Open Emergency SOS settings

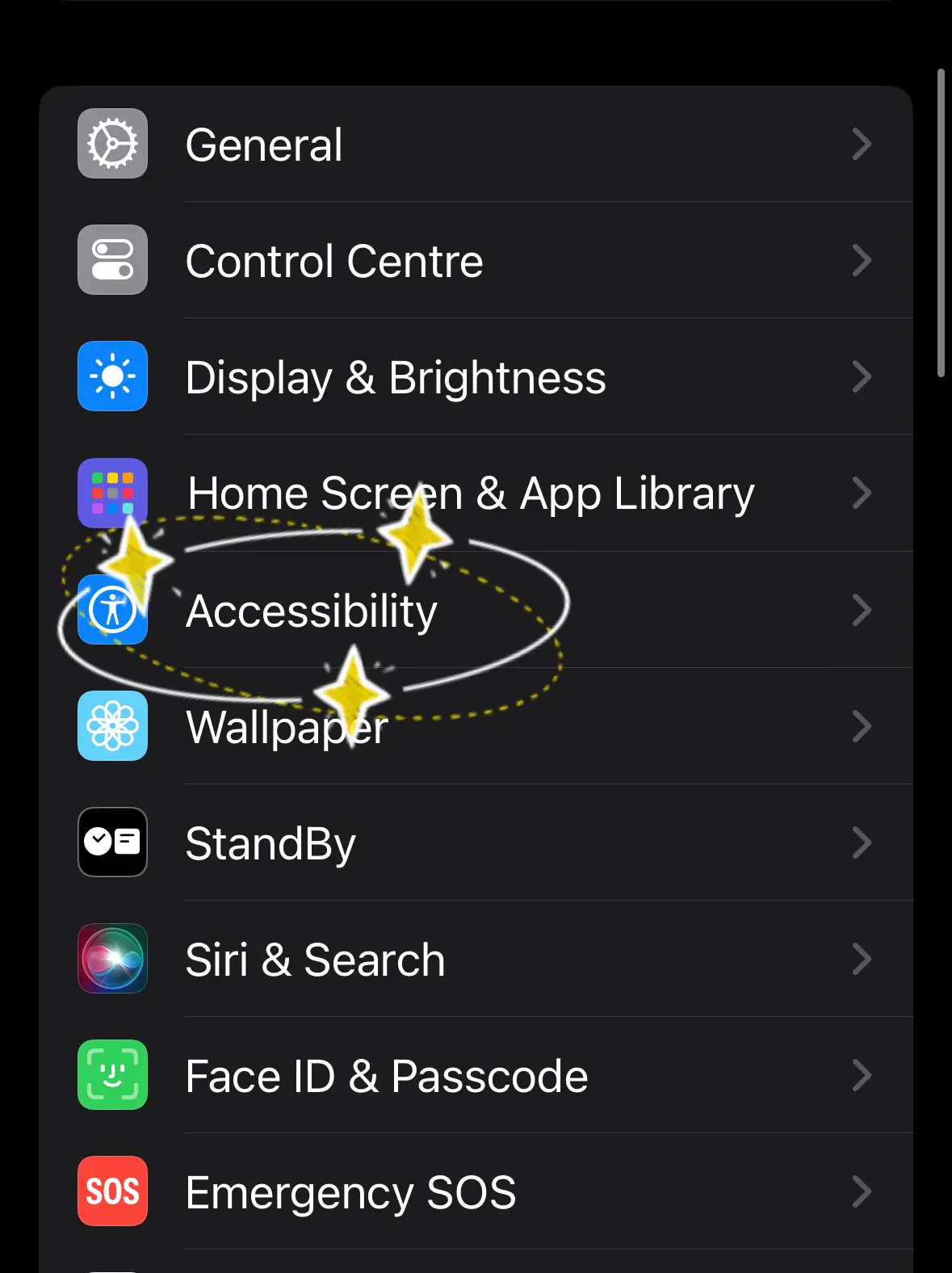click(476, 1192)
